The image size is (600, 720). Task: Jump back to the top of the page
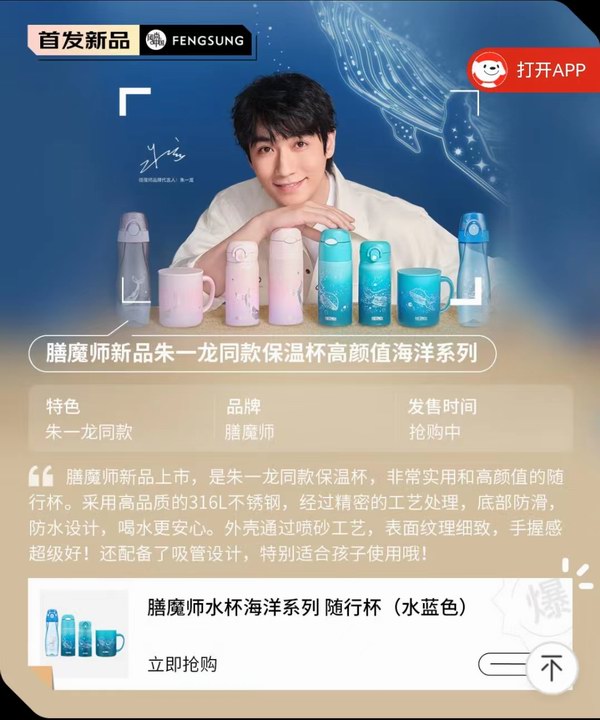[552, 666]
